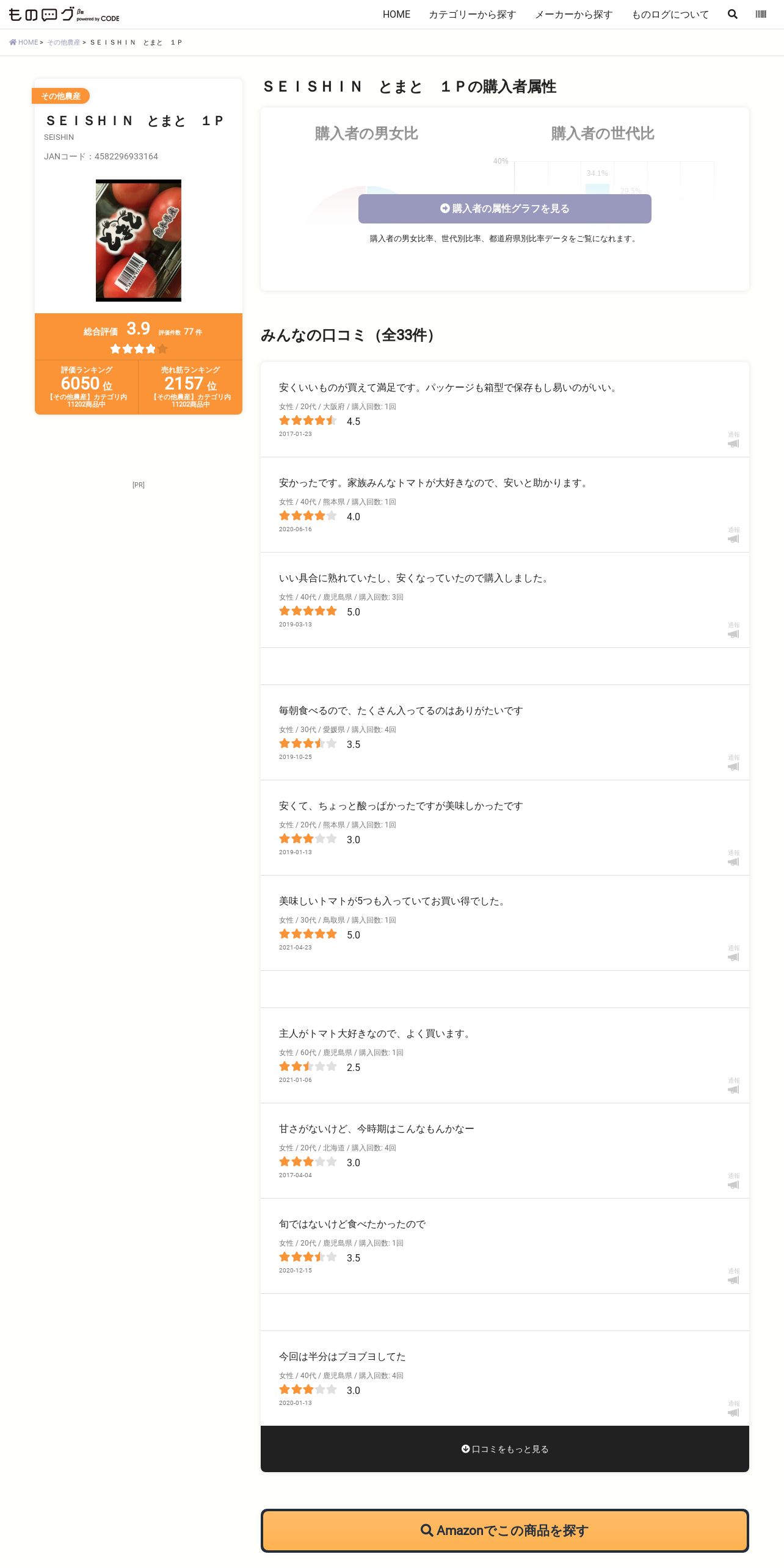Go to HOME in top navigation
Viewport: 784px width, 1568px height.
point(396,14)
